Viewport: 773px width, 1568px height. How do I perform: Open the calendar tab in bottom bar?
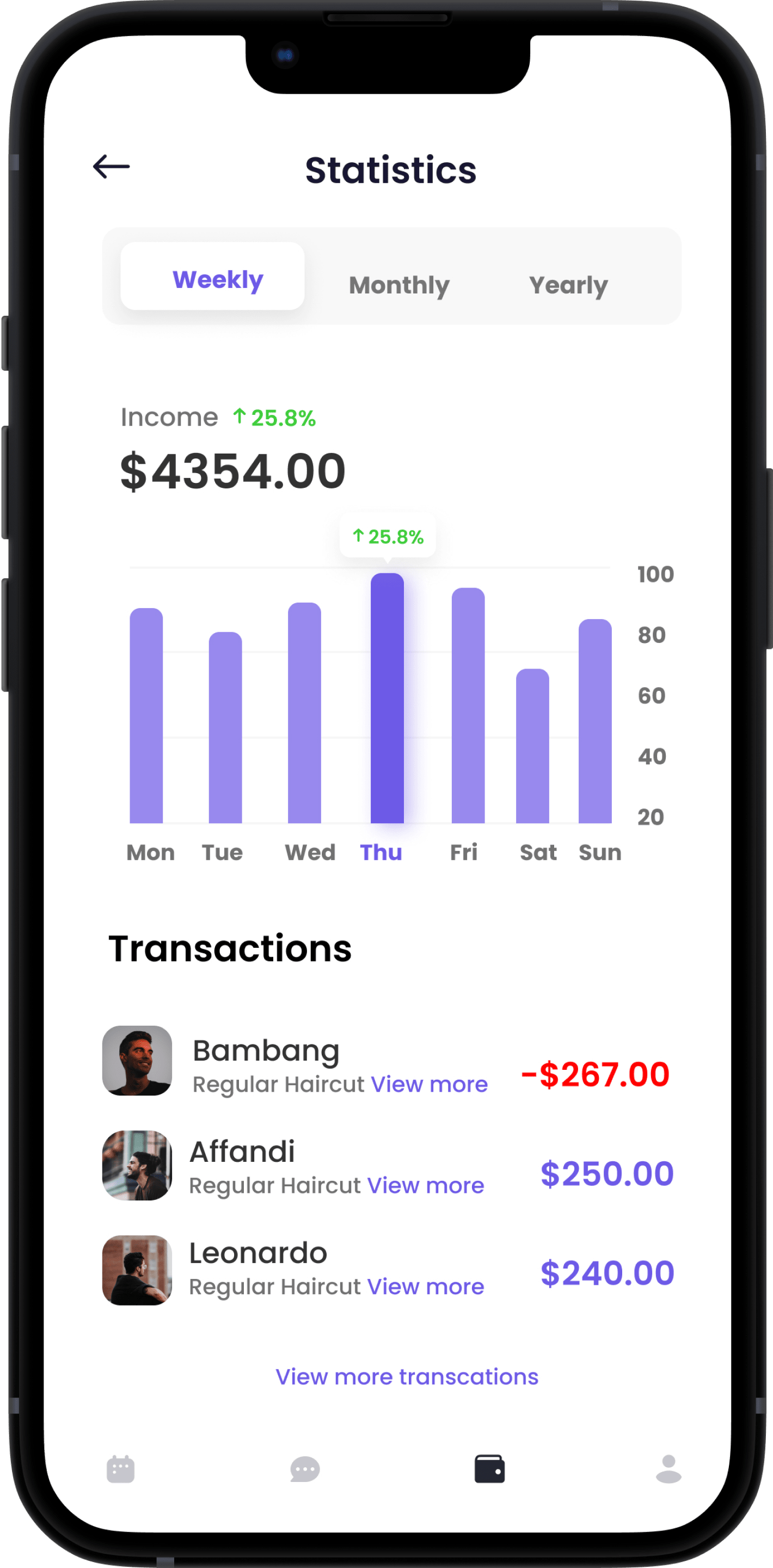120,1469
